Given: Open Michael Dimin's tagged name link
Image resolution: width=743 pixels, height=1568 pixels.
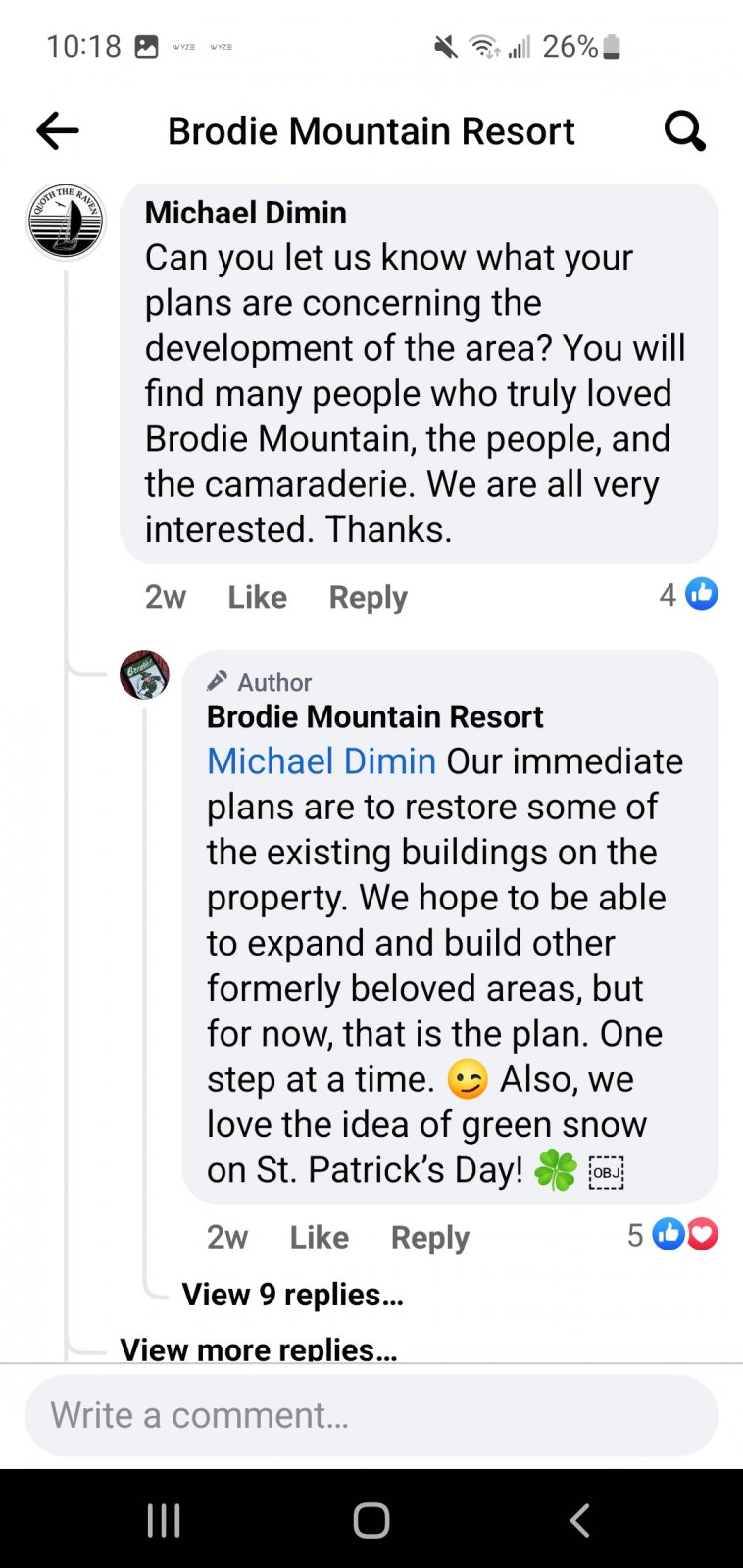Looking at the screenshot, I should coord(320,760).
